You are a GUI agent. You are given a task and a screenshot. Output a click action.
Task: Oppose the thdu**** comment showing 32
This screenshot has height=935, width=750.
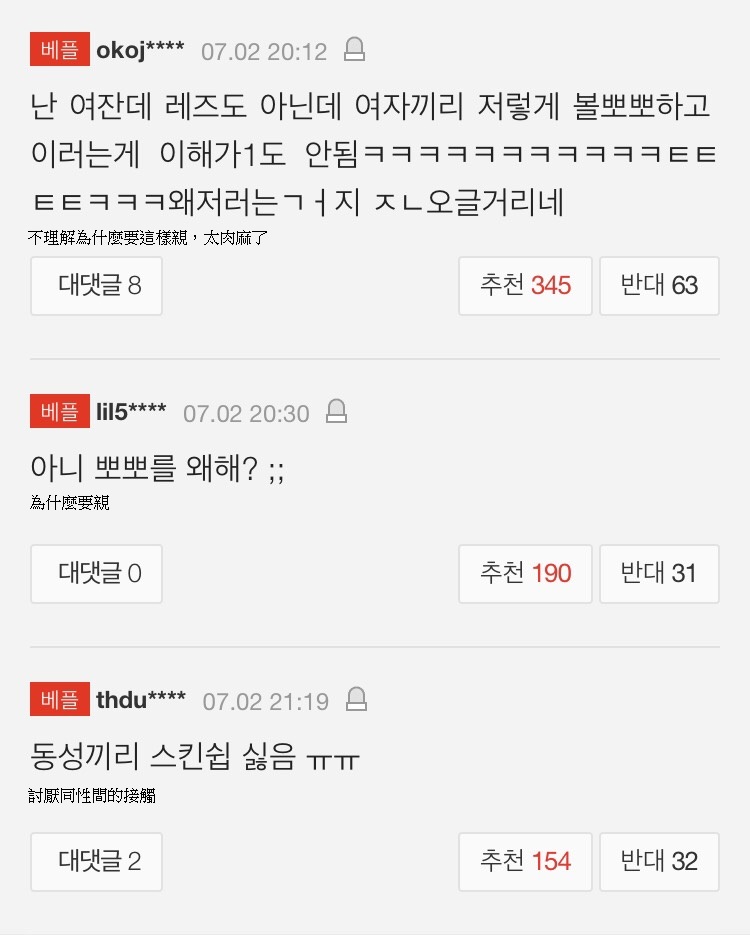(x=659, y=861)
